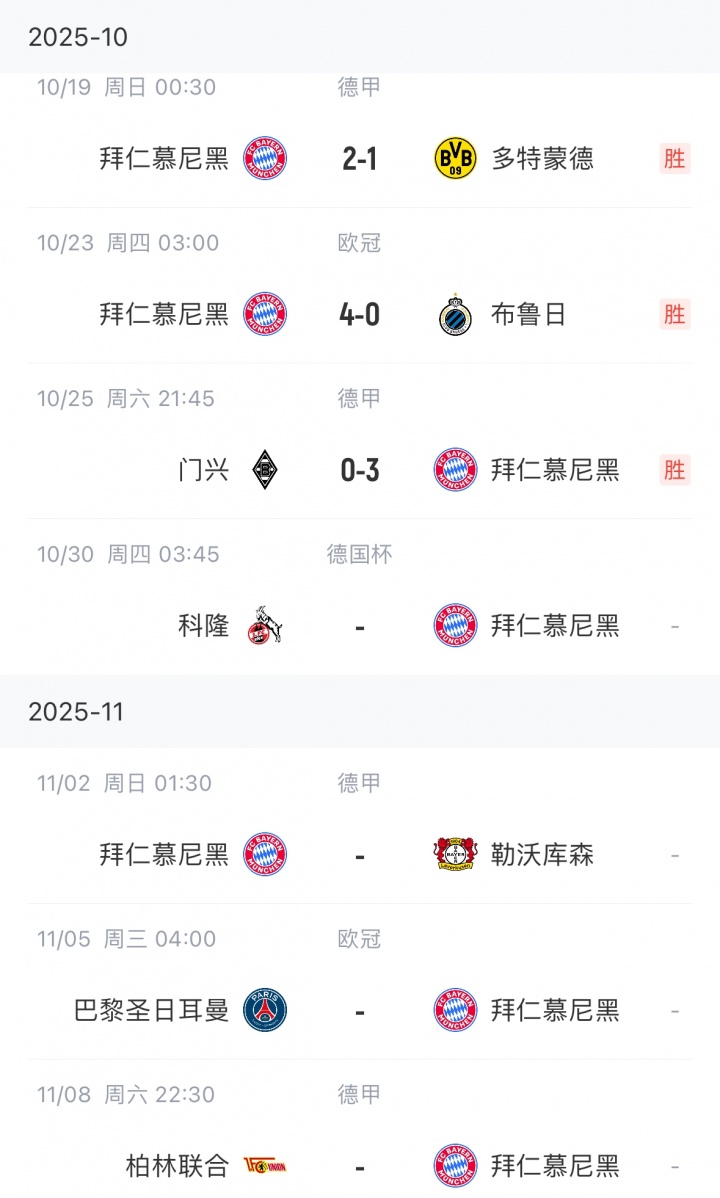View the 拜仁慕尼黑 vs 布鲁日 4-0 match
The image size is (720, 1198).
click(359, 314)
